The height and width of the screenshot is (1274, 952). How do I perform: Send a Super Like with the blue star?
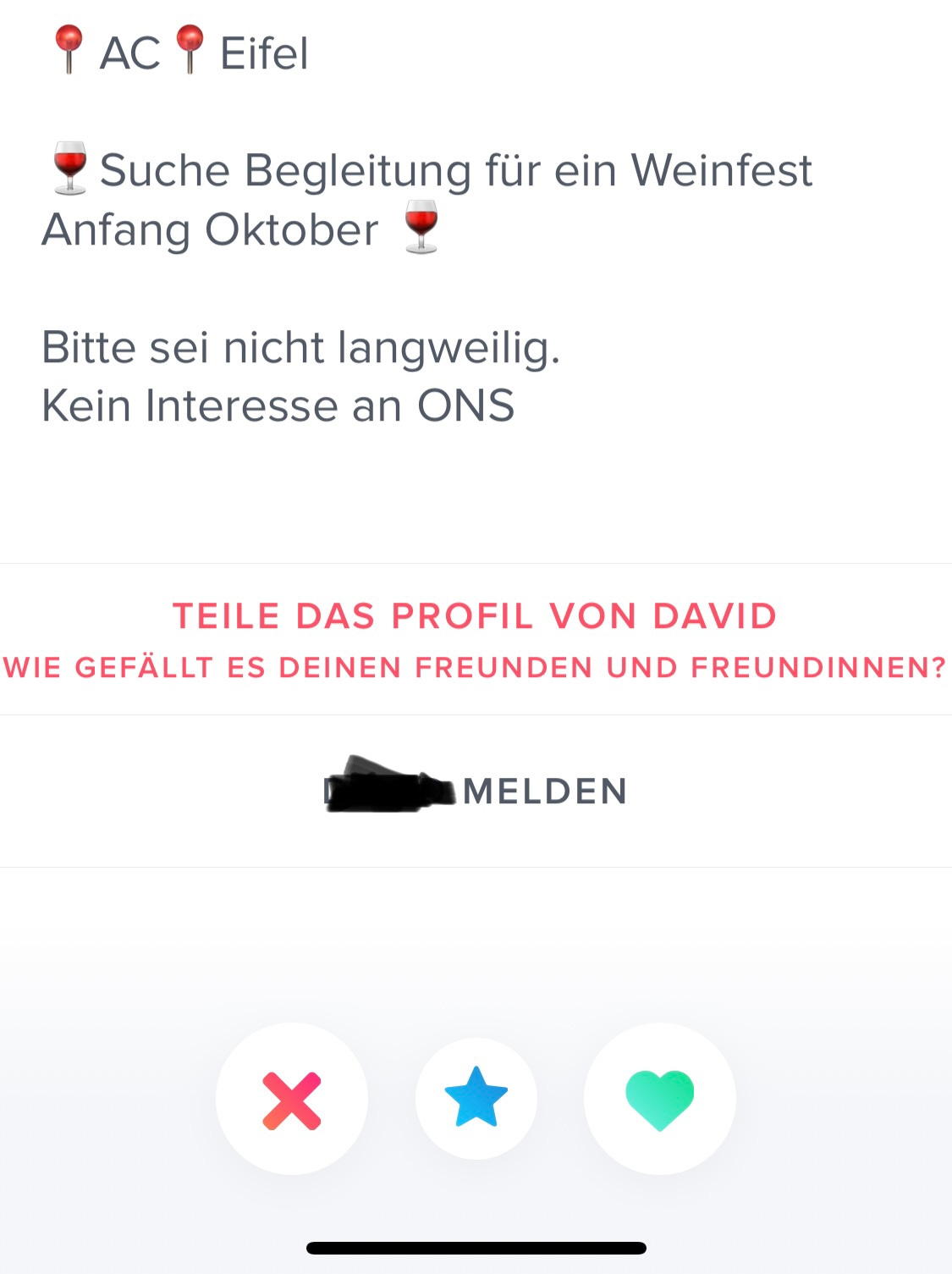(476, 1098)
